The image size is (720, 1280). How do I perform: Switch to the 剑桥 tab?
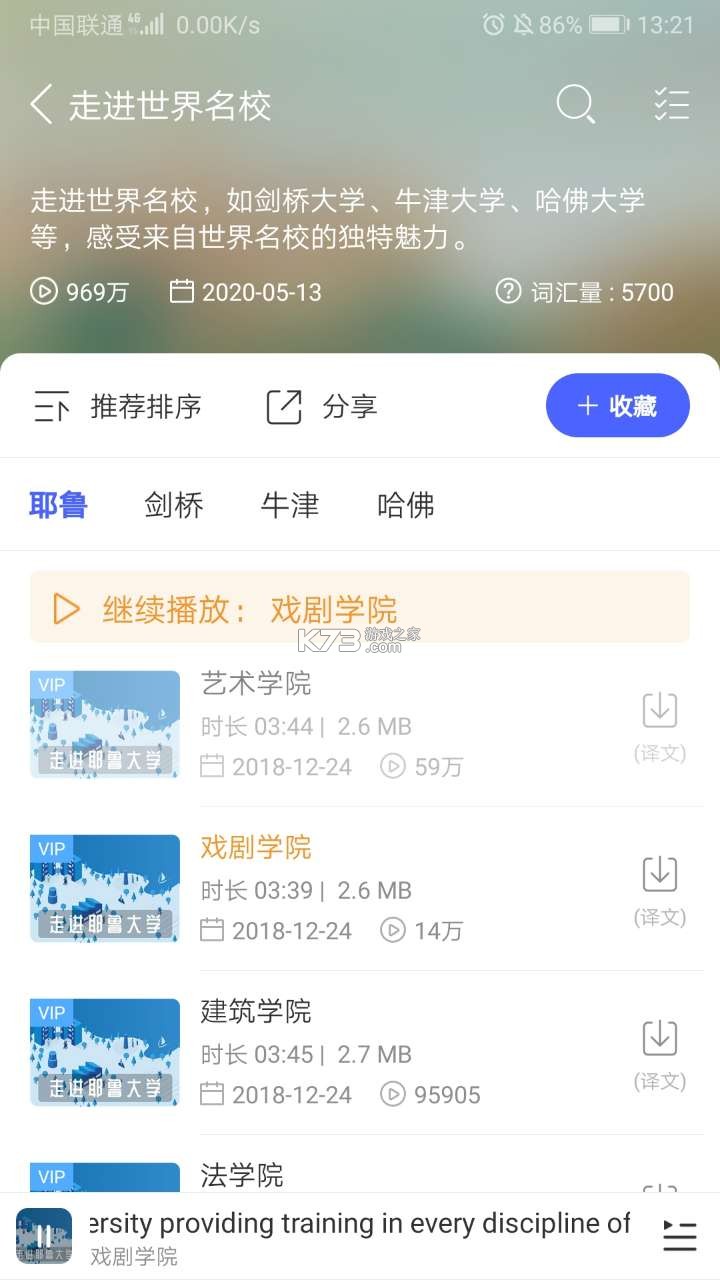coord(174,505)
